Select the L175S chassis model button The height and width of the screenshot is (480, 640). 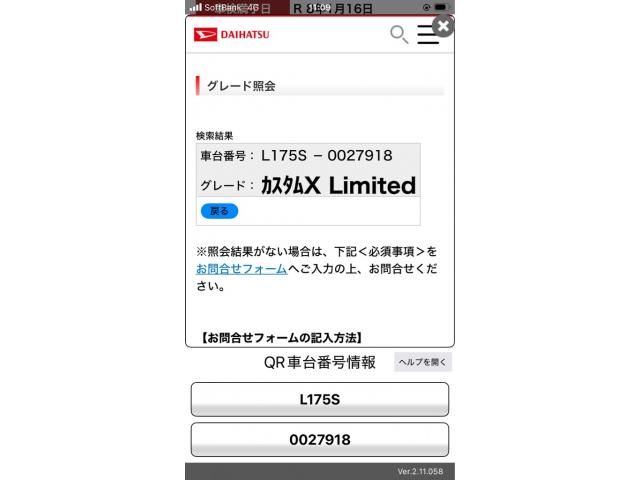click(320, 399)
